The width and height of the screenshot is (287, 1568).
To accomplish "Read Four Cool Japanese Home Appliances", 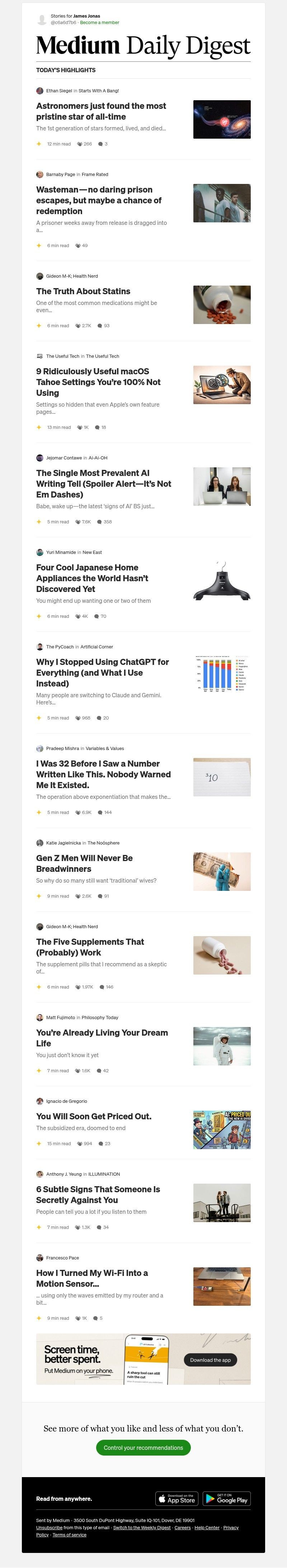I will pos(92,578).
